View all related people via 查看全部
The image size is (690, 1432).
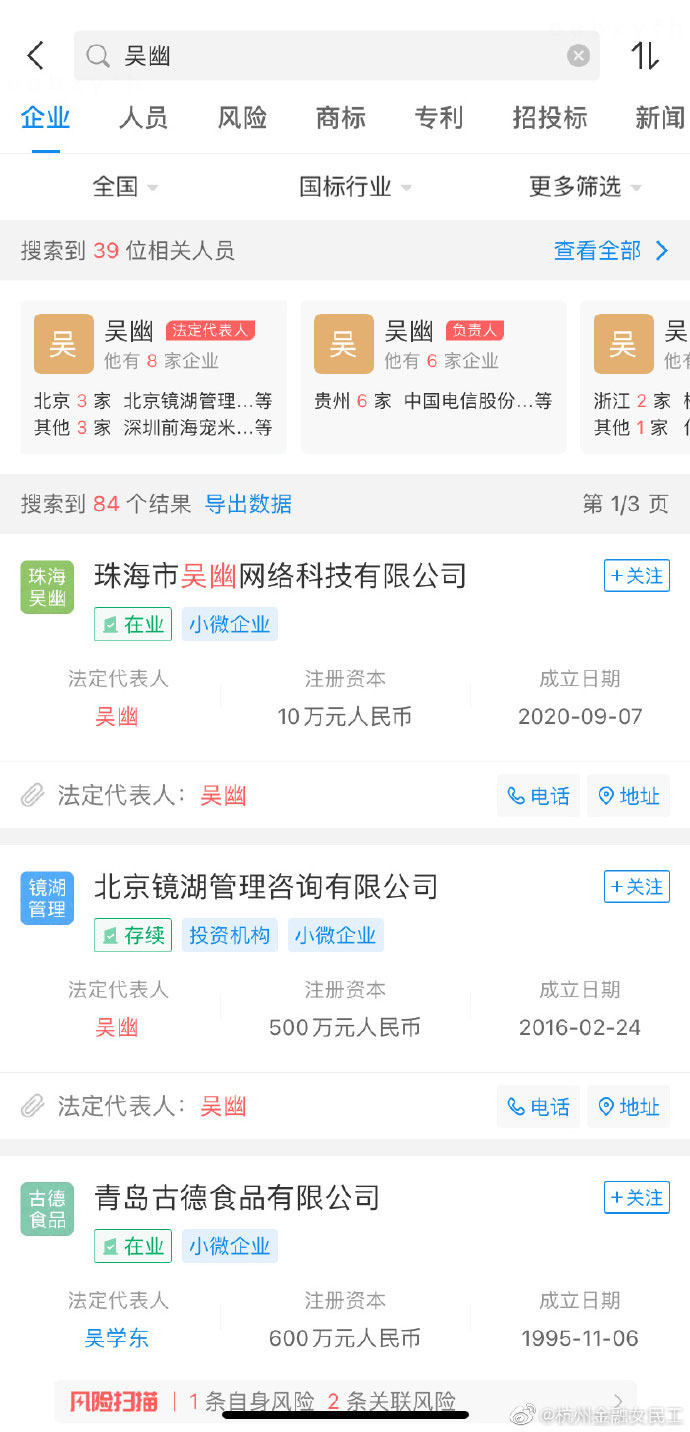(611, 251)
